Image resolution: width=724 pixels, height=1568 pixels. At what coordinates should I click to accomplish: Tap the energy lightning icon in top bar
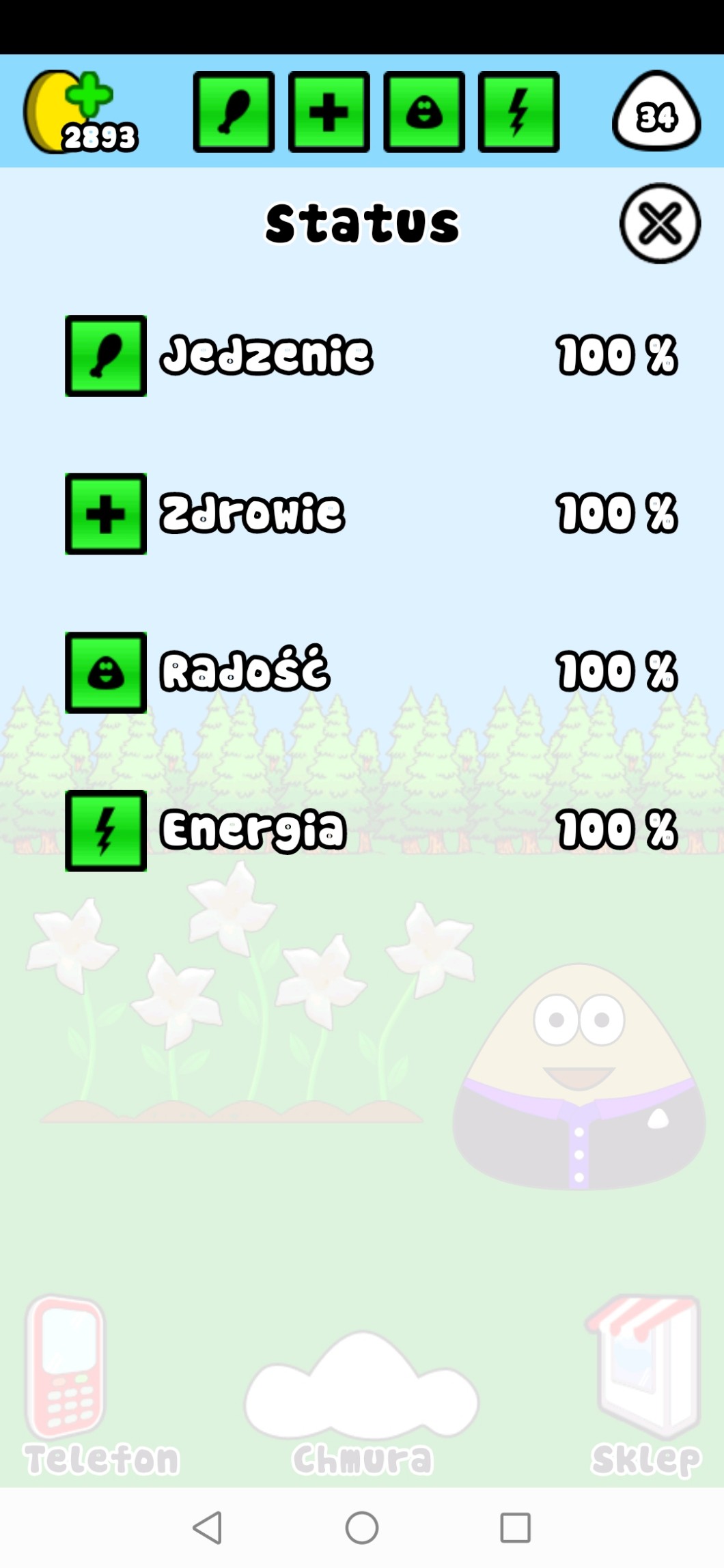pyautogui.click(x=519, y=111)
